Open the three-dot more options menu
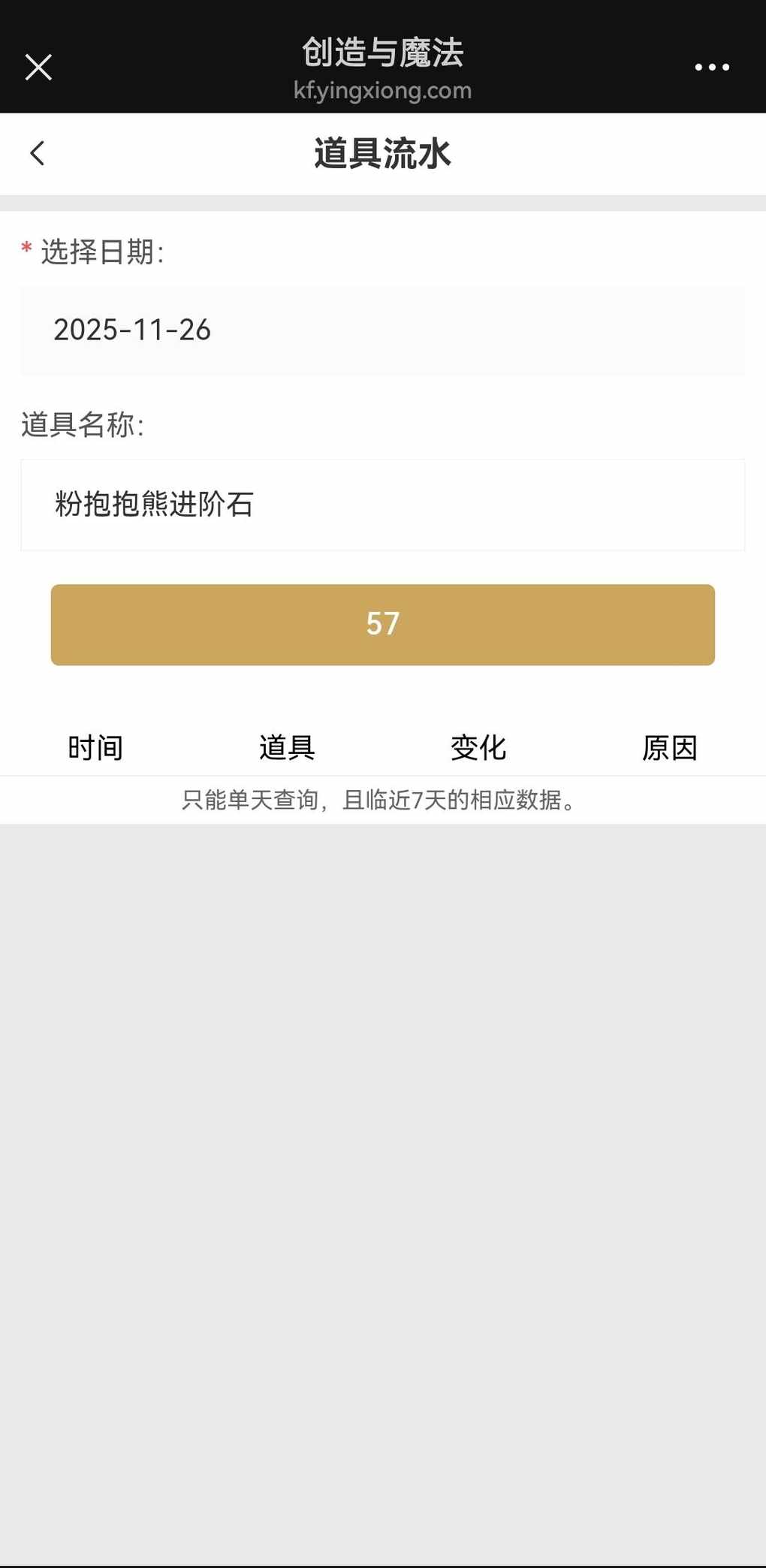The width and height of the screenshot is (766, 1568). 711,67
